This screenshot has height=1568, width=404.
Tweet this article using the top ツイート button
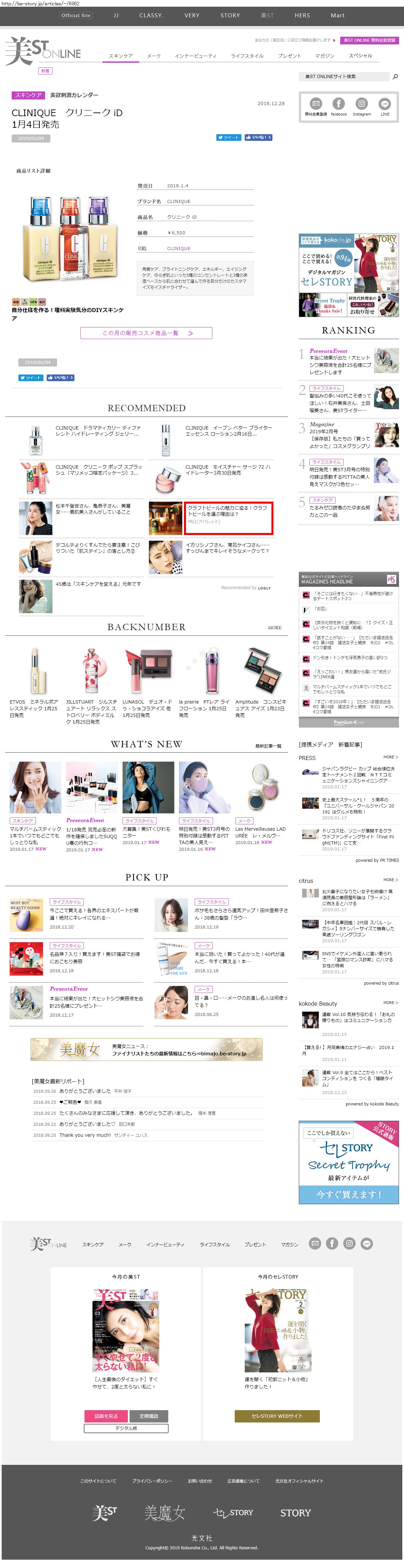coord(229,138)
